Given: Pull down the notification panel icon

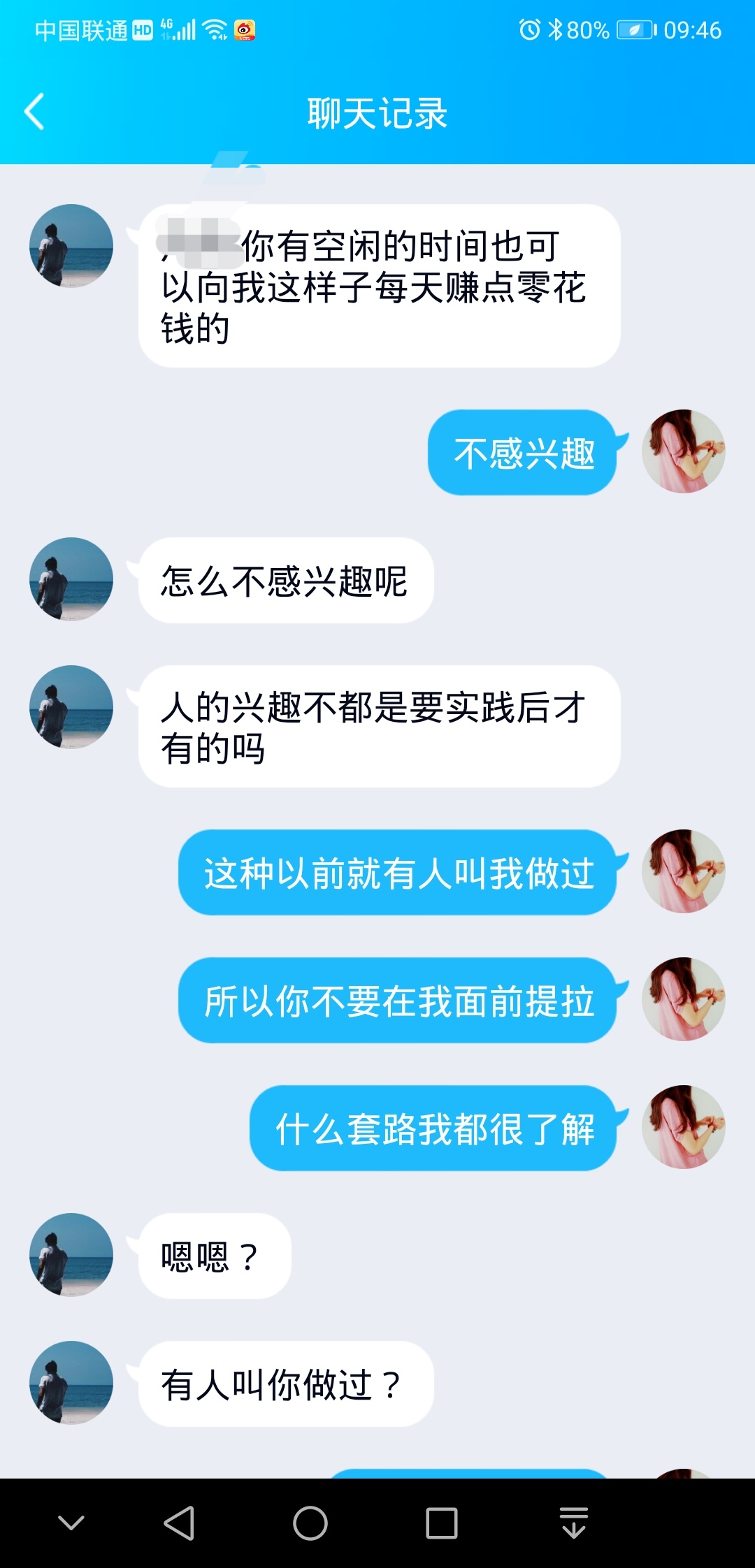Looking at the screenshot, I should tap(574, 1523).
